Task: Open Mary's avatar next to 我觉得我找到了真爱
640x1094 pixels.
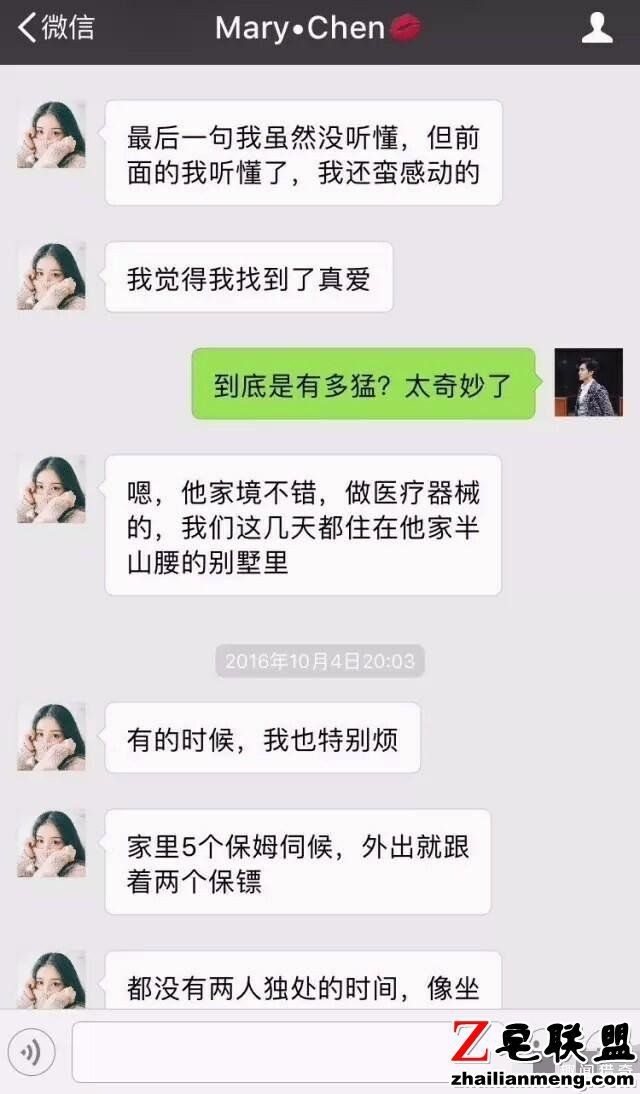Action: 51,276
